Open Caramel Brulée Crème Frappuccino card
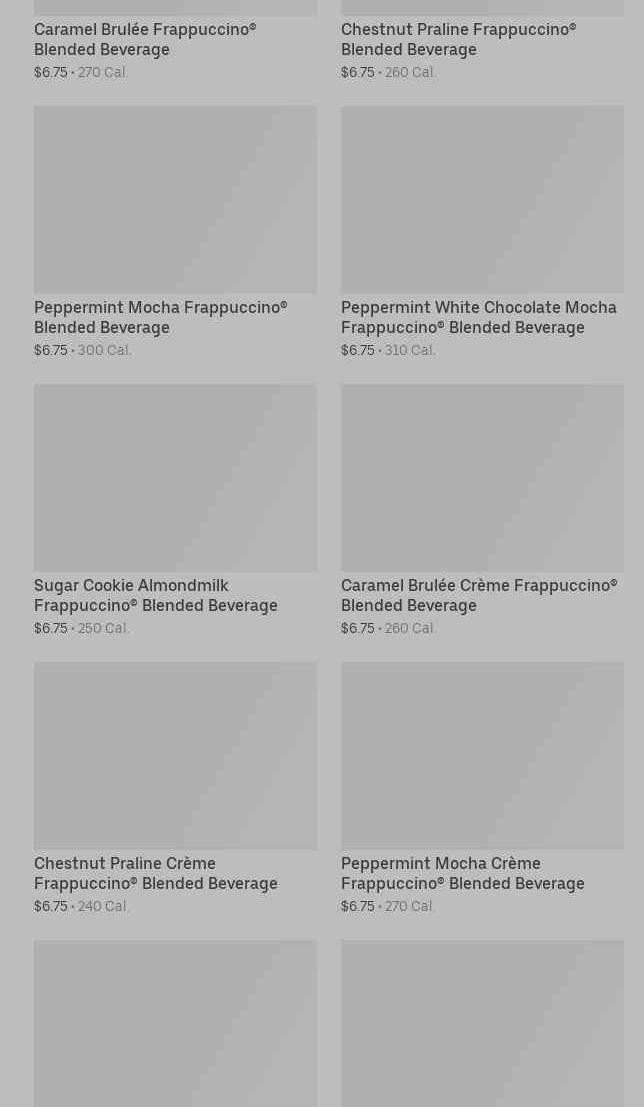Screen dimensions: 644x1107 click(x=482, y=510)
